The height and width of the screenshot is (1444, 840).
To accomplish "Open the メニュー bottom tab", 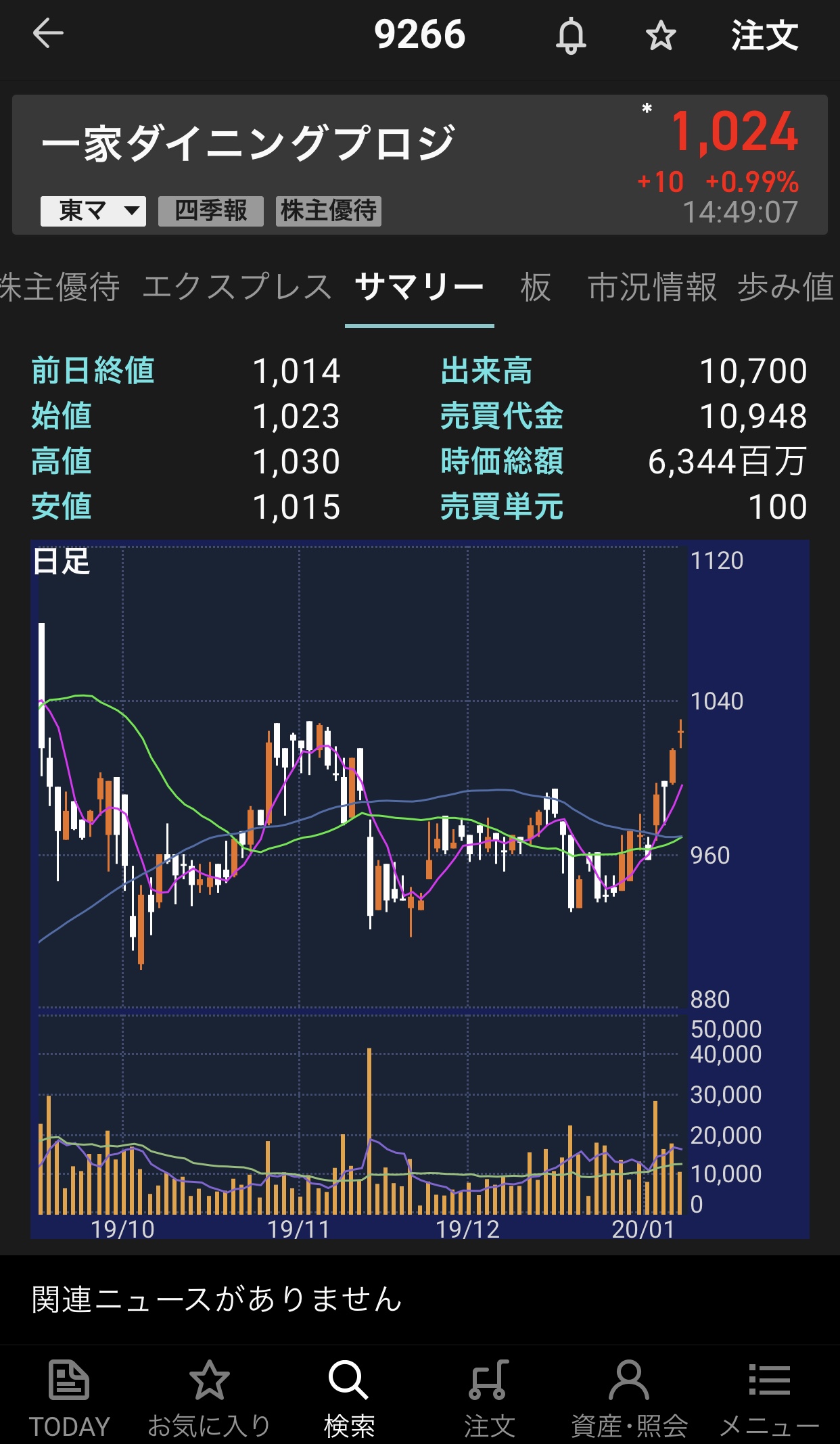I will 770,1397.
